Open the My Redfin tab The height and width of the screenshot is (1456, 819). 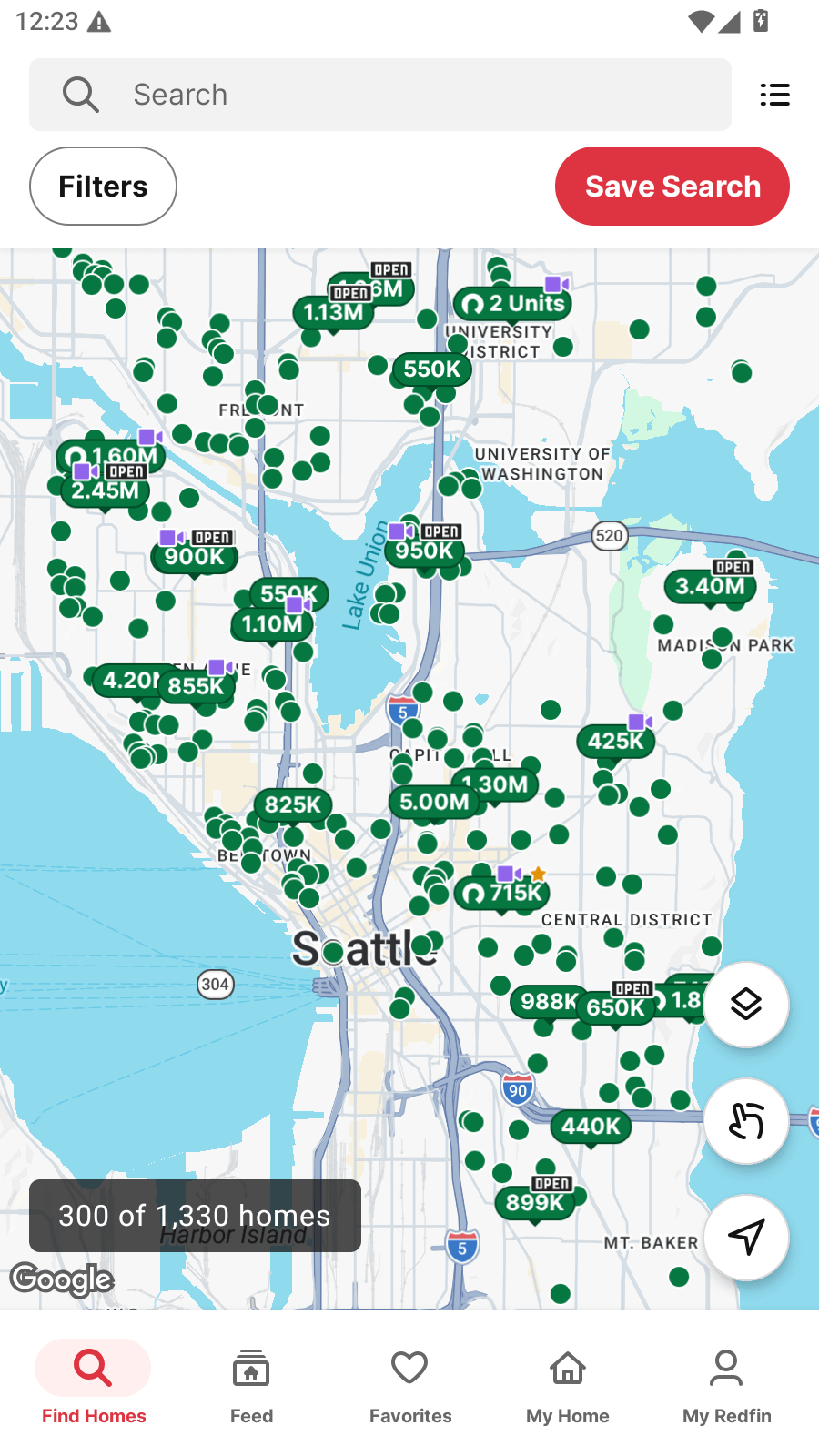[726, 1387]
